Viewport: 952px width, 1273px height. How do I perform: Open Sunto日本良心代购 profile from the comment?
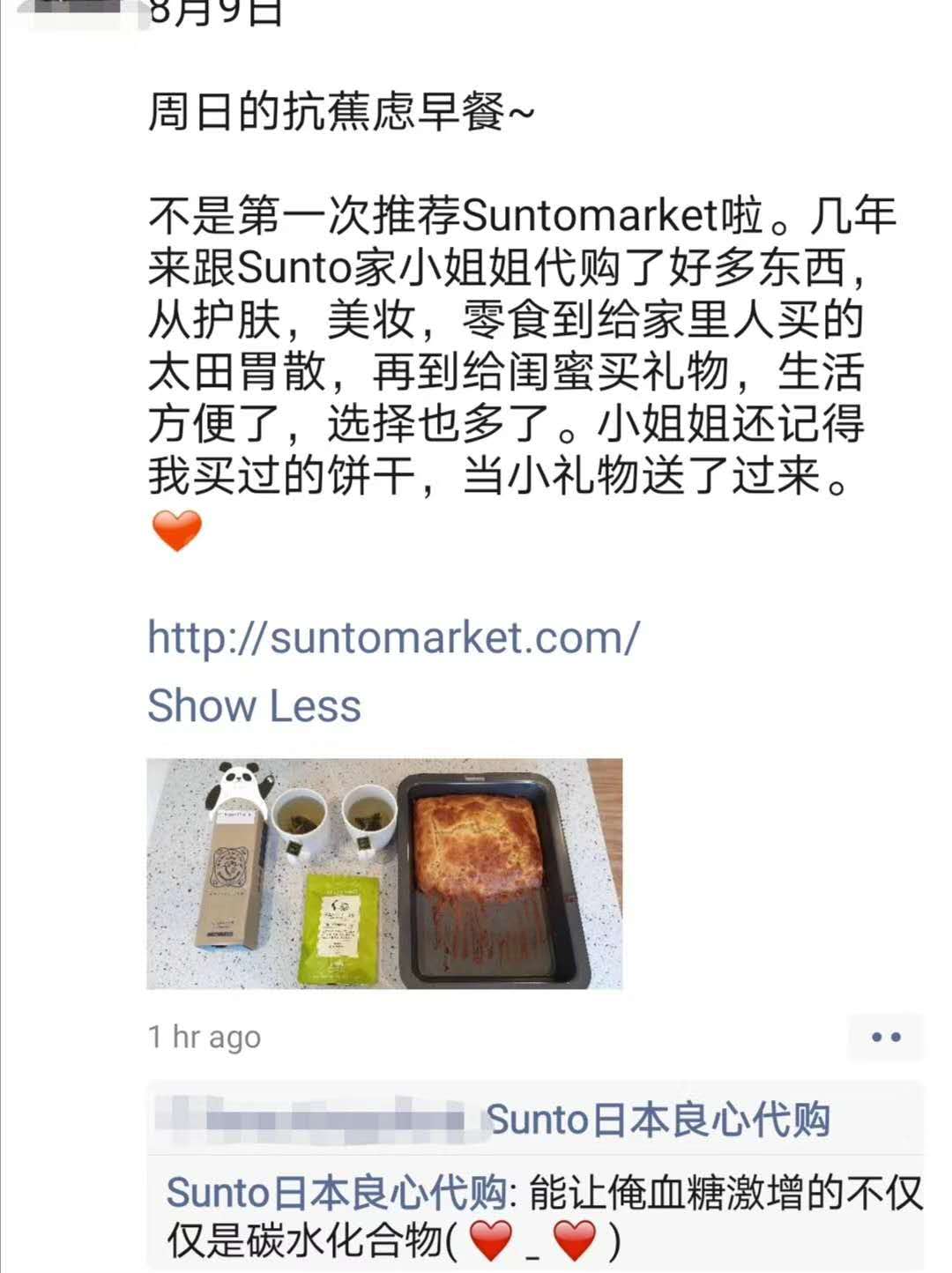pyautogui.click(x=336, y=1193)
